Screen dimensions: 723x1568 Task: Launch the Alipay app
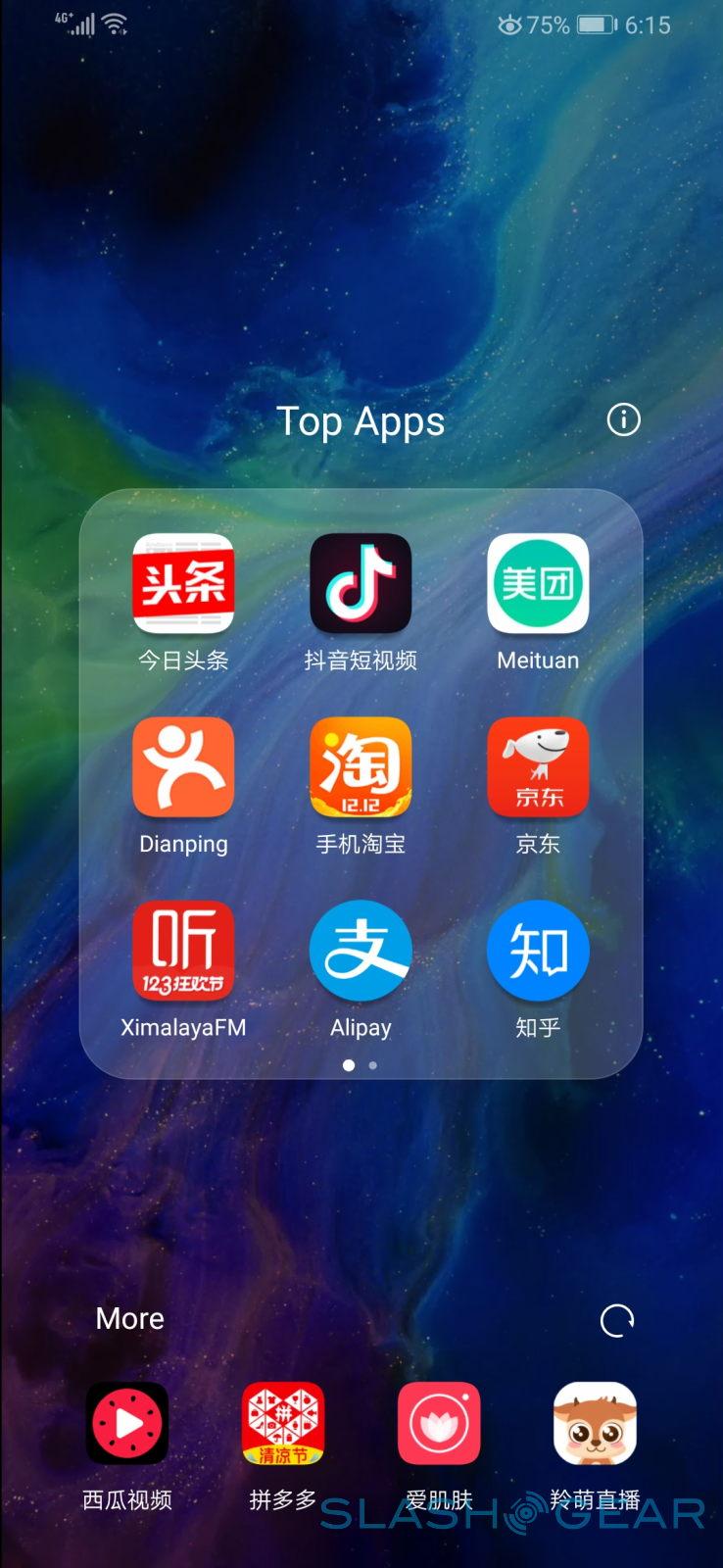(361, 951)
